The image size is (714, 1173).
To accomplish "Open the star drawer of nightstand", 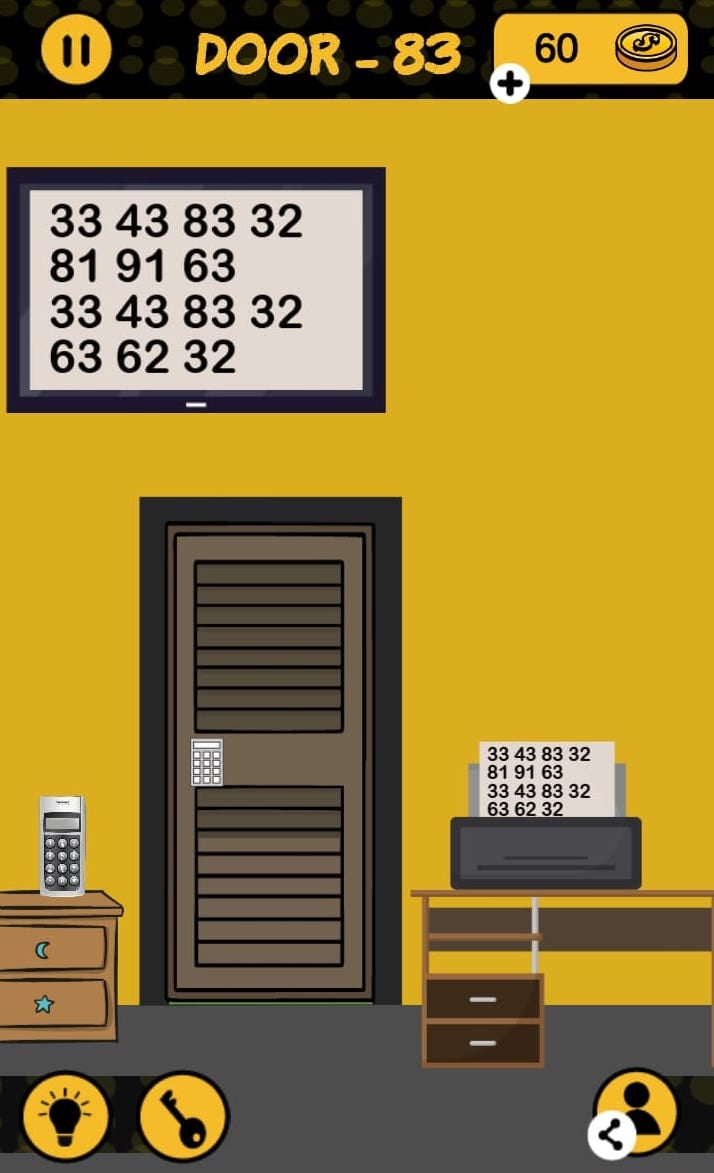I will click(54, 1004).
